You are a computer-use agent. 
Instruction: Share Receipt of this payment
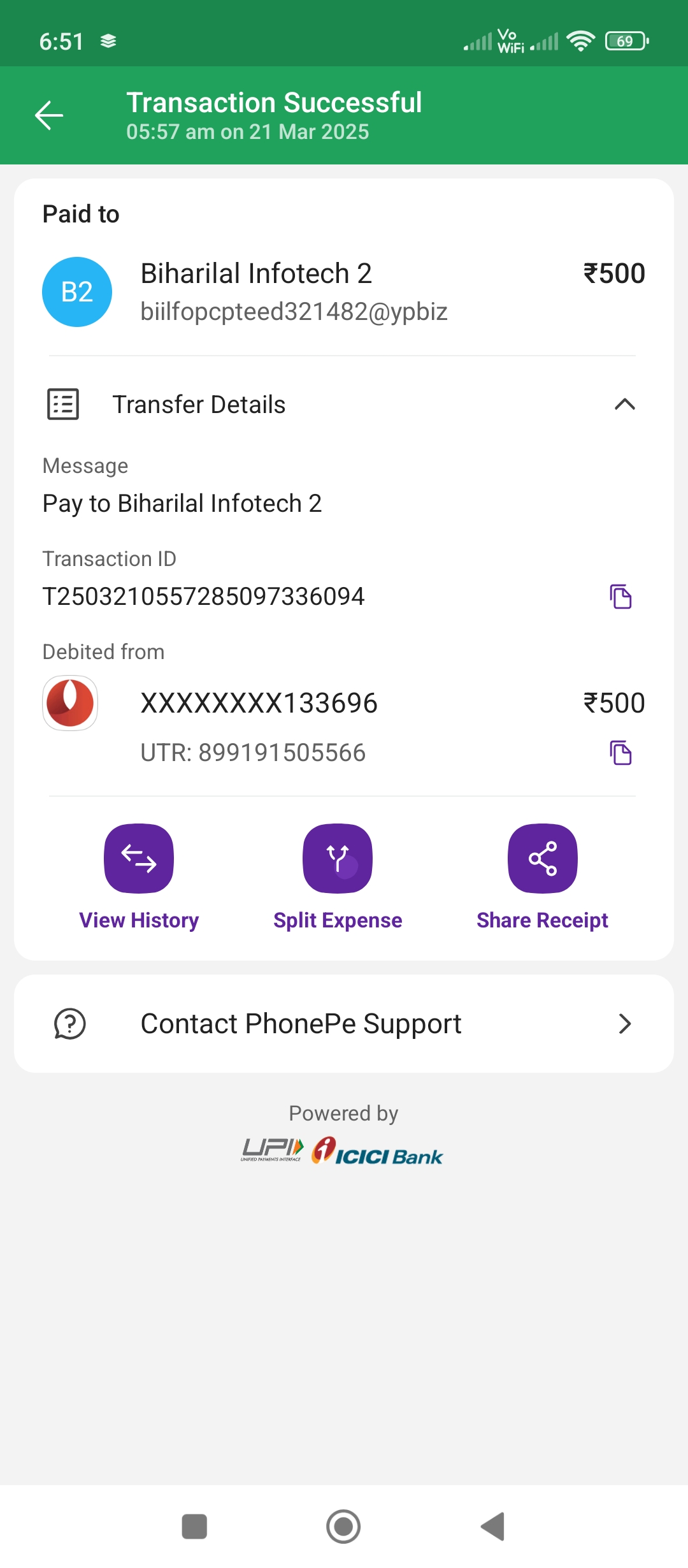point(542,859)
